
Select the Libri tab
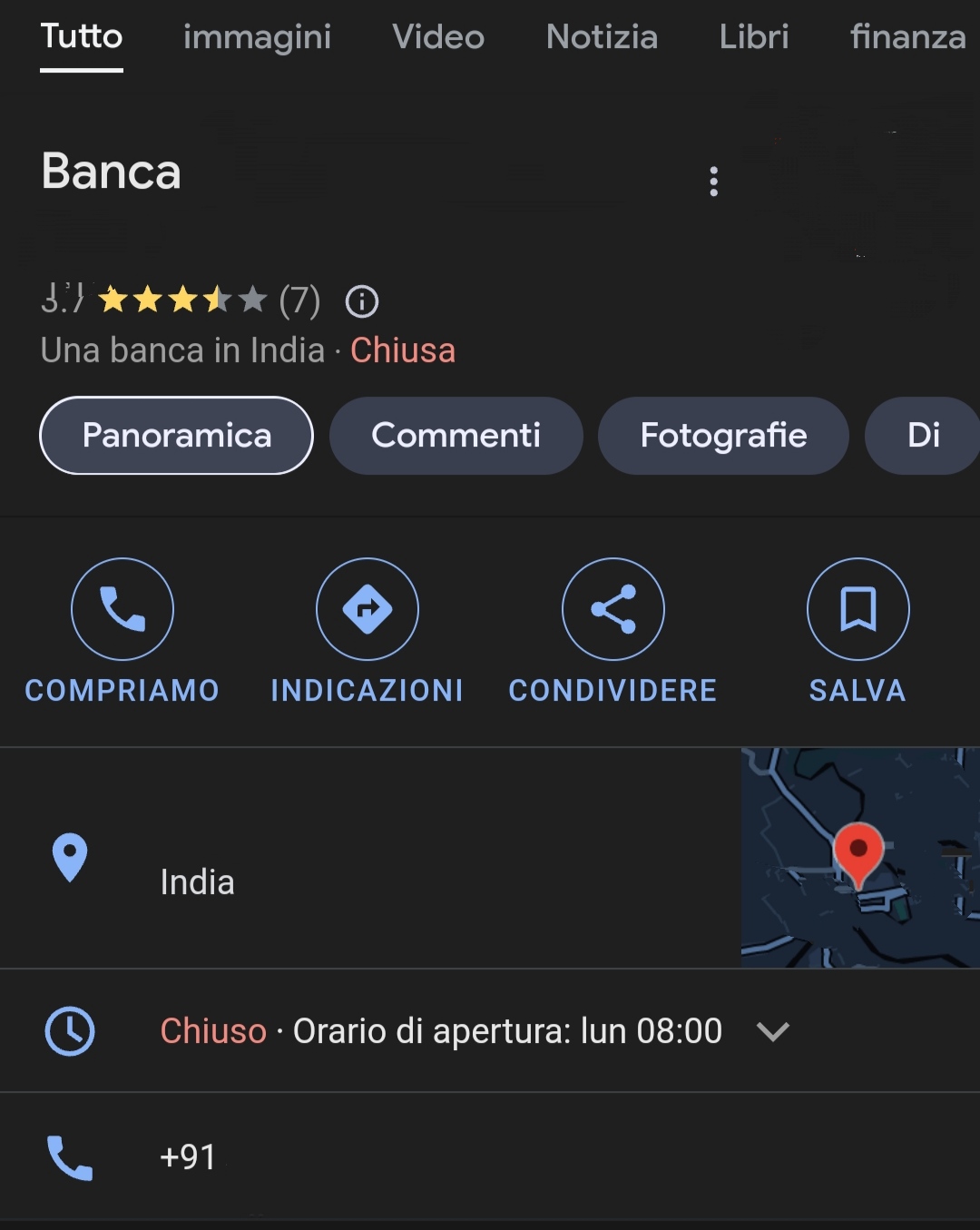(753, 37)
